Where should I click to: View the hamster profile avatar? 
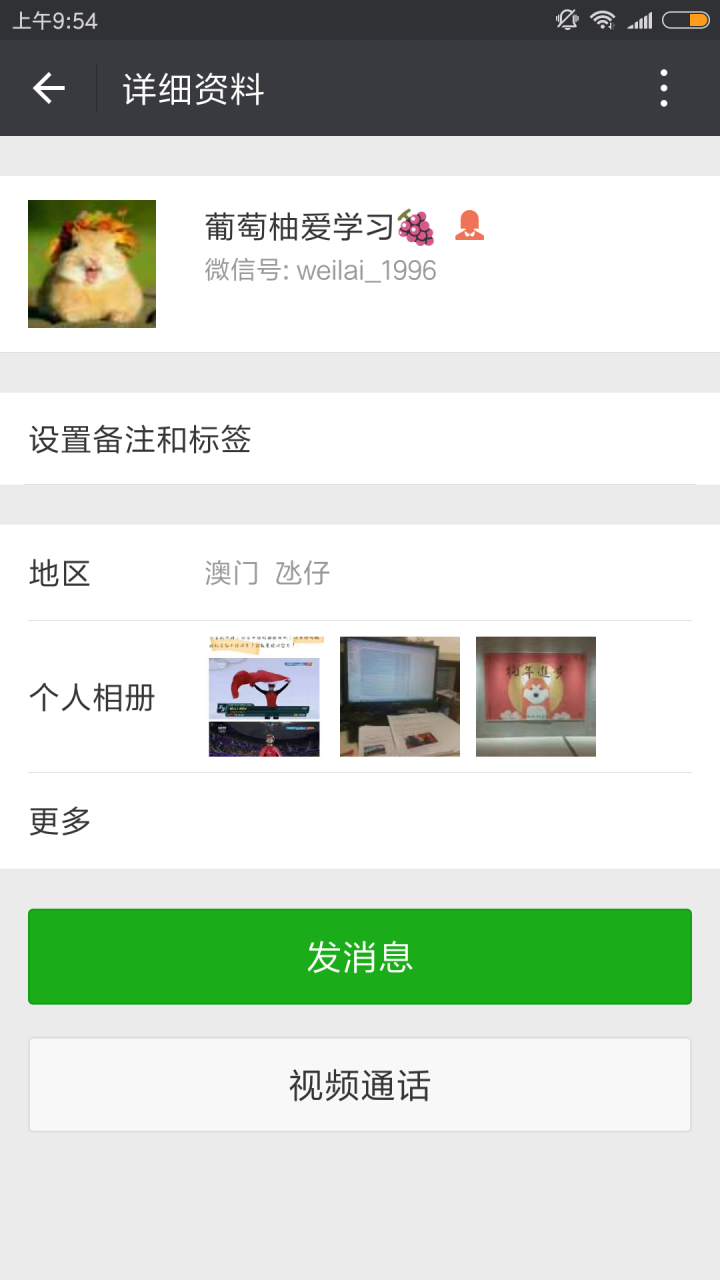[92, 264]
